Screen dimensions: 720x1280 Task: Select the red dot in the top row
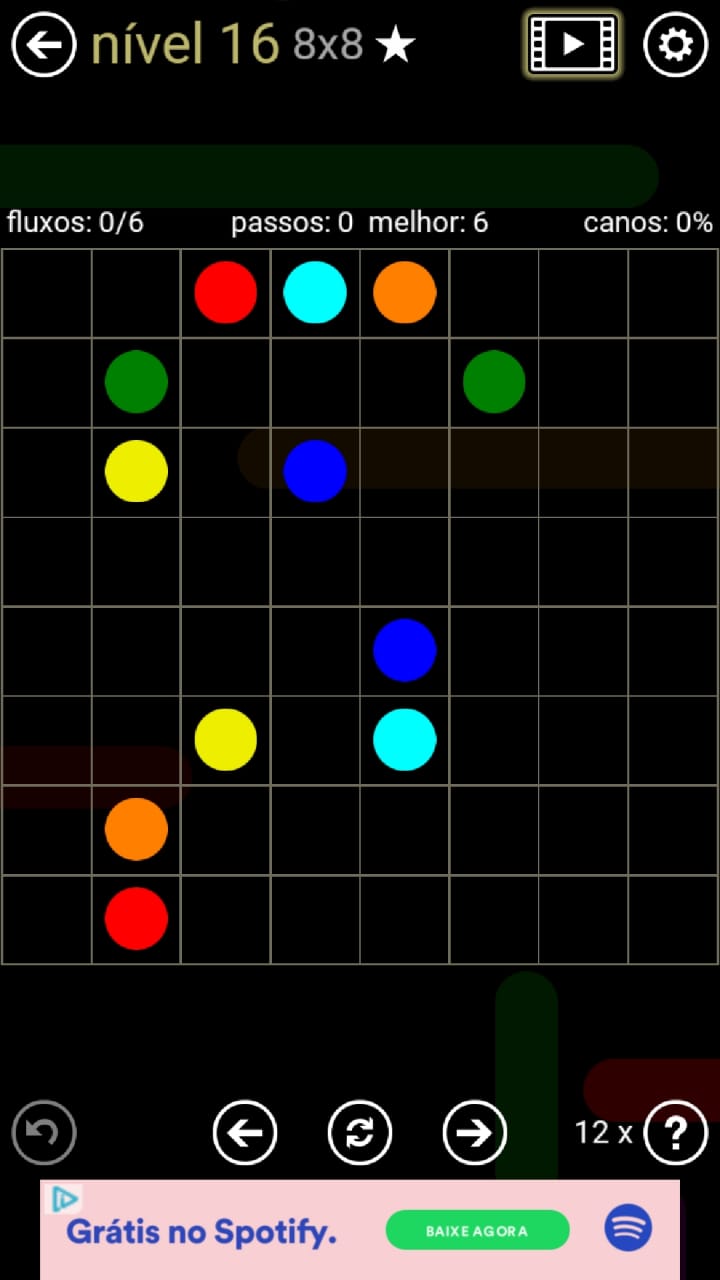point(226,292)
